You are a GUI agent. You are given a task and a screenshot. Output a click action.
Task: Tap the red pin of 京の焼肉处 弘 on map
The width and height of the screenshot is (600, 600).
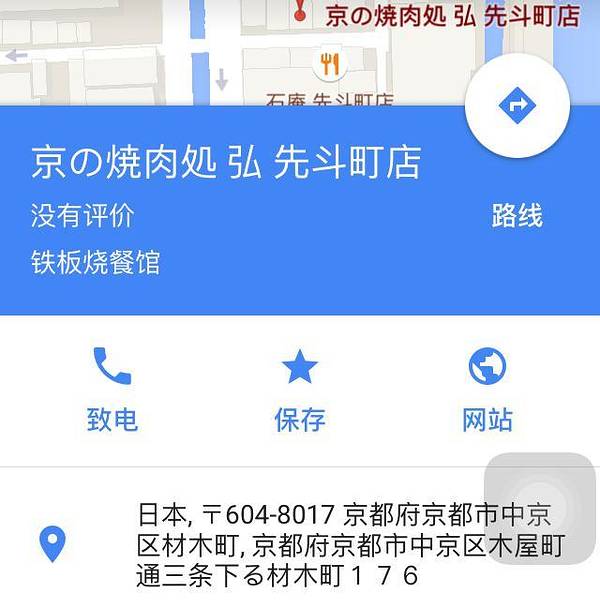[x=299, y=12]
